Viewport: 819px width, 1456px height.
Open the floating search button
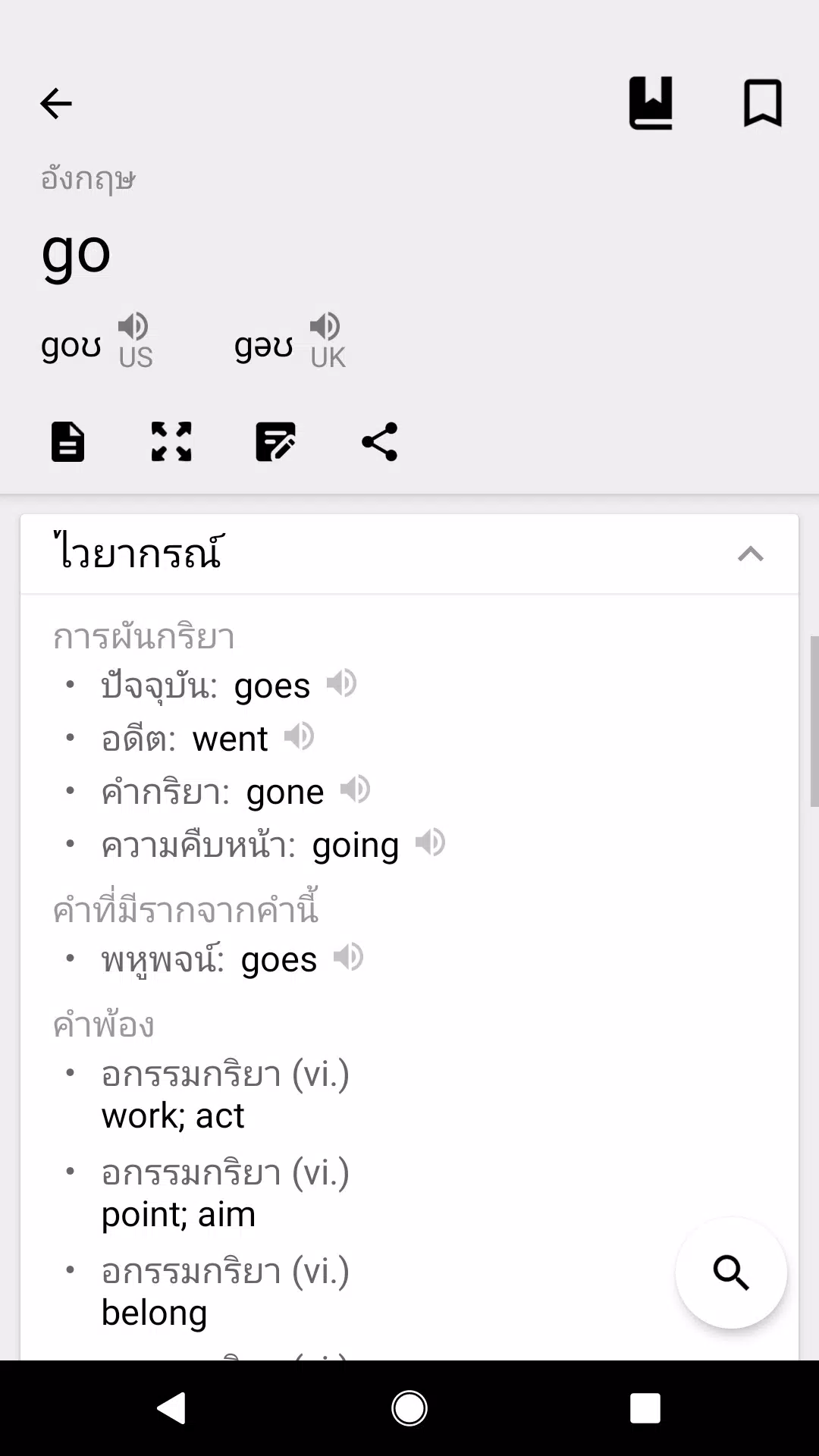731,1272
